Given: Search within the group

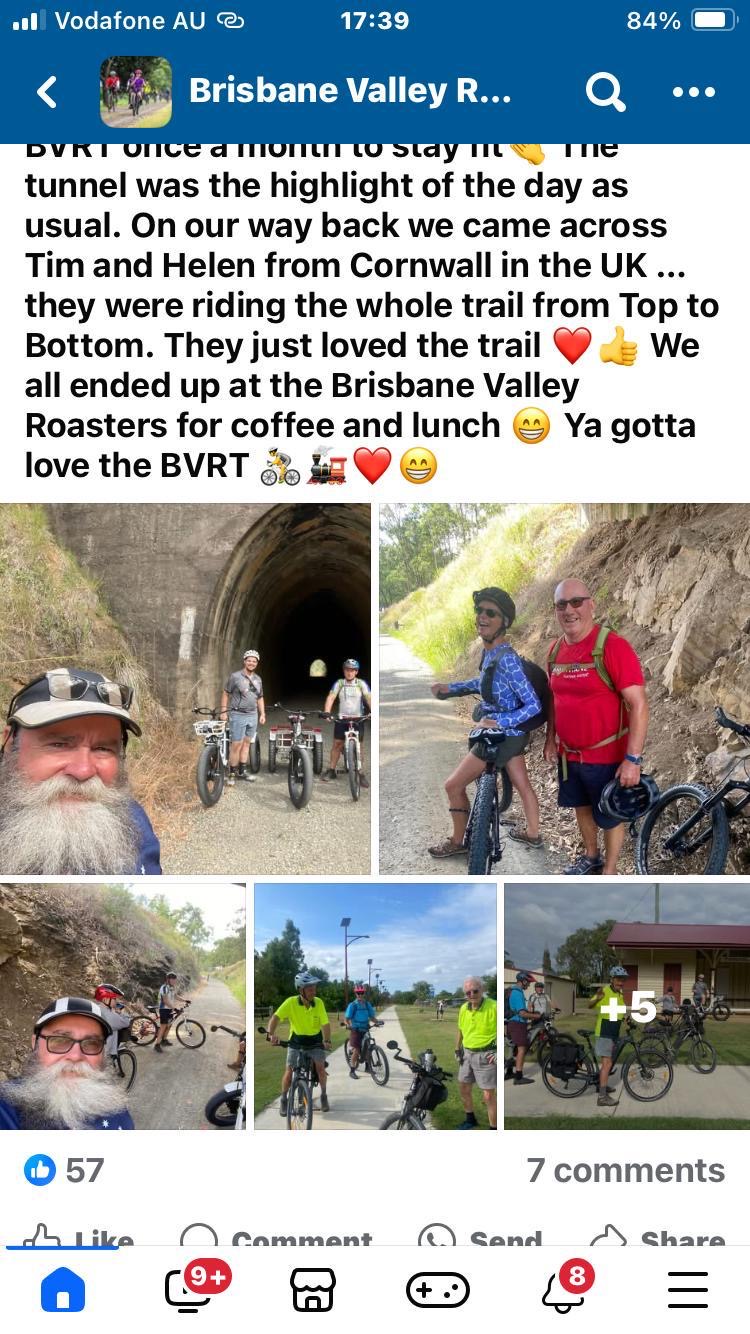Looking at the screenshot, I should click(605, 92).
